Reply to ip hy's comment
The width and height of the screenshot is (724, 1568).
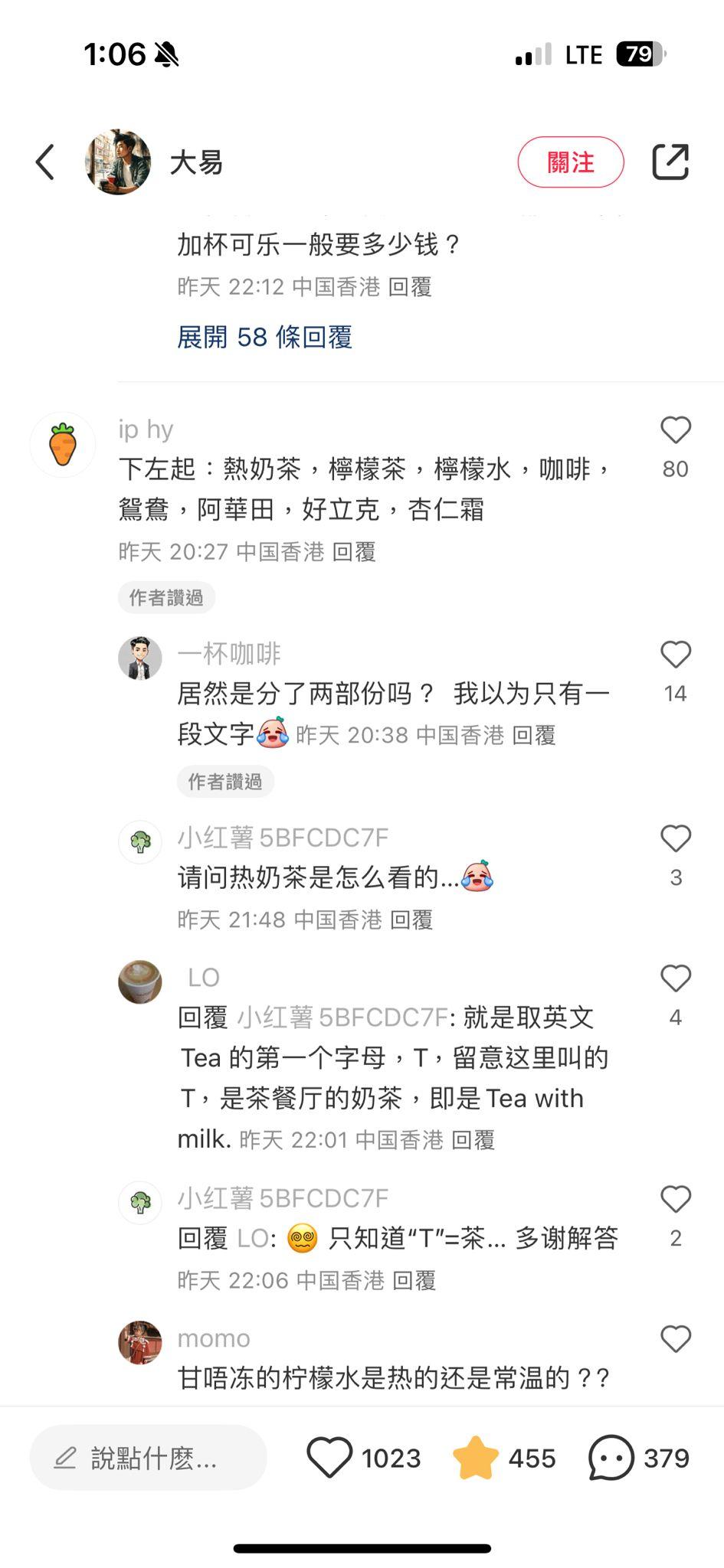click(354, 552)
